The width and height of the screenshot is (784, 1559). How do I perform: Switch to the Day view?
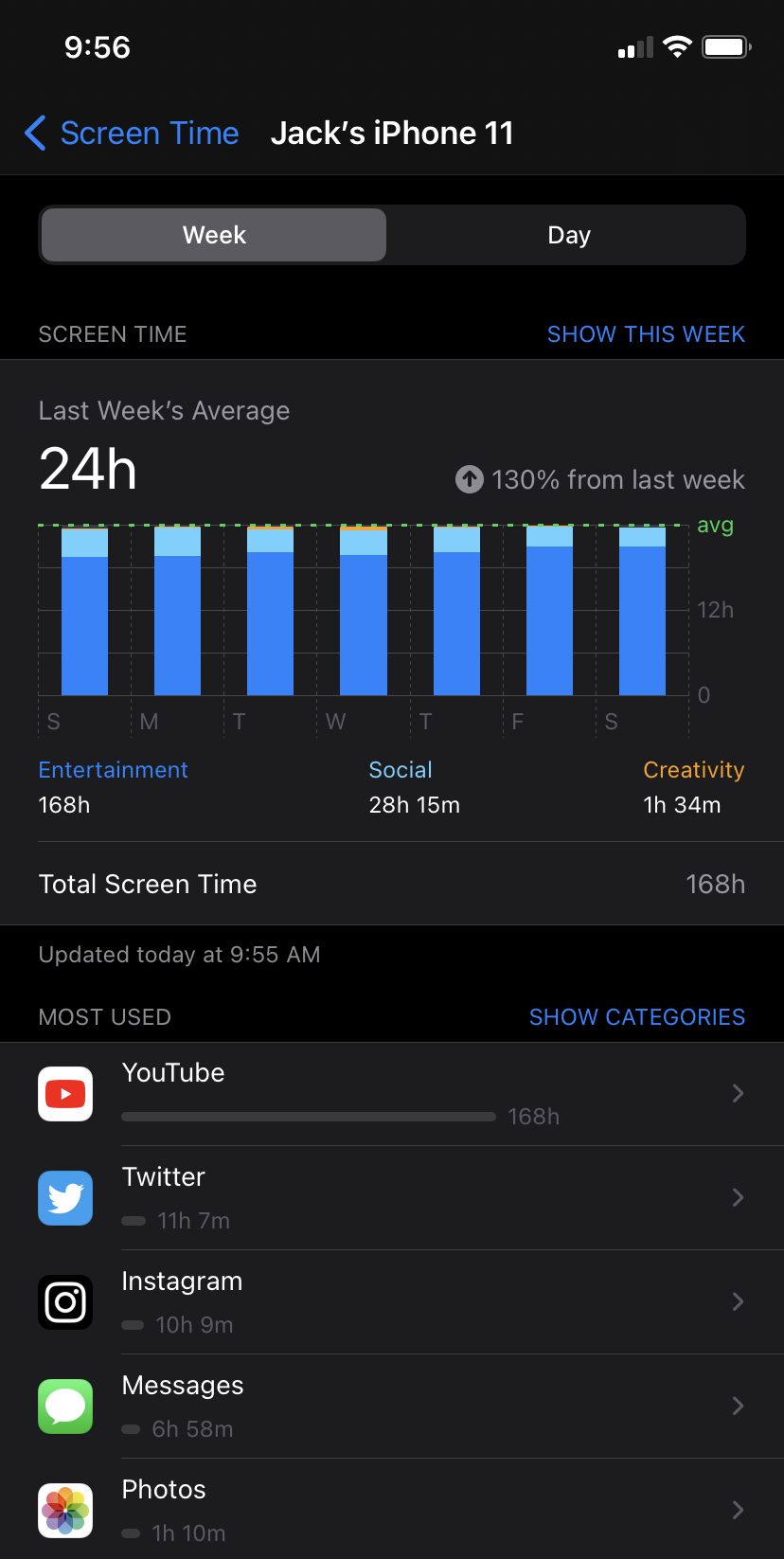tap(568, 235)
